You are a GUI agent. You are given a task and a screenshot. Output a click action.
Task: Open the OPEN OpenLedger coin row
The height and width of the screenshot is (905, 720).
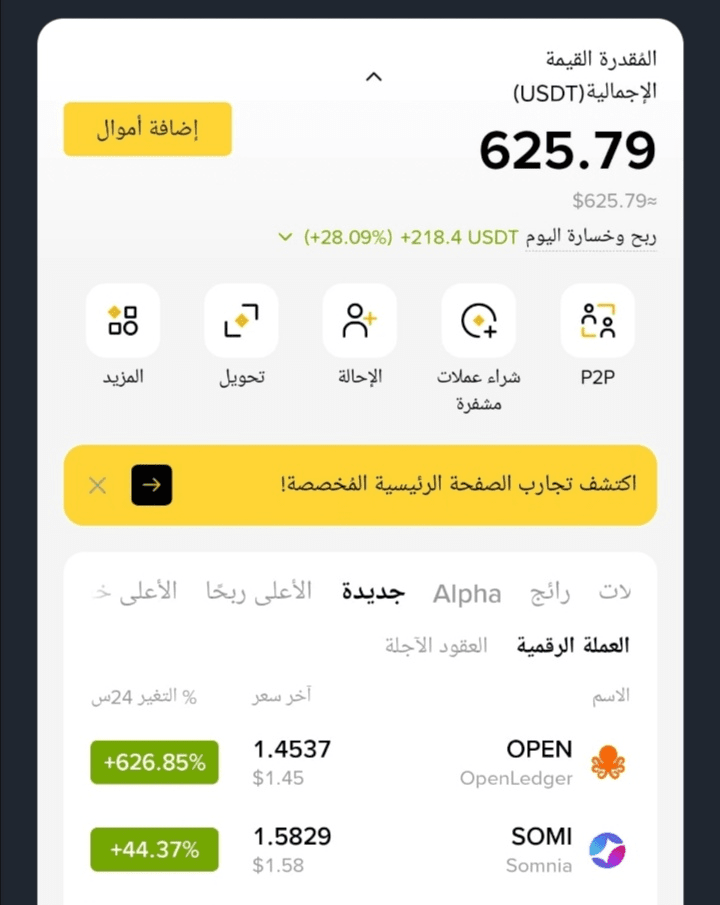point(360,762)
